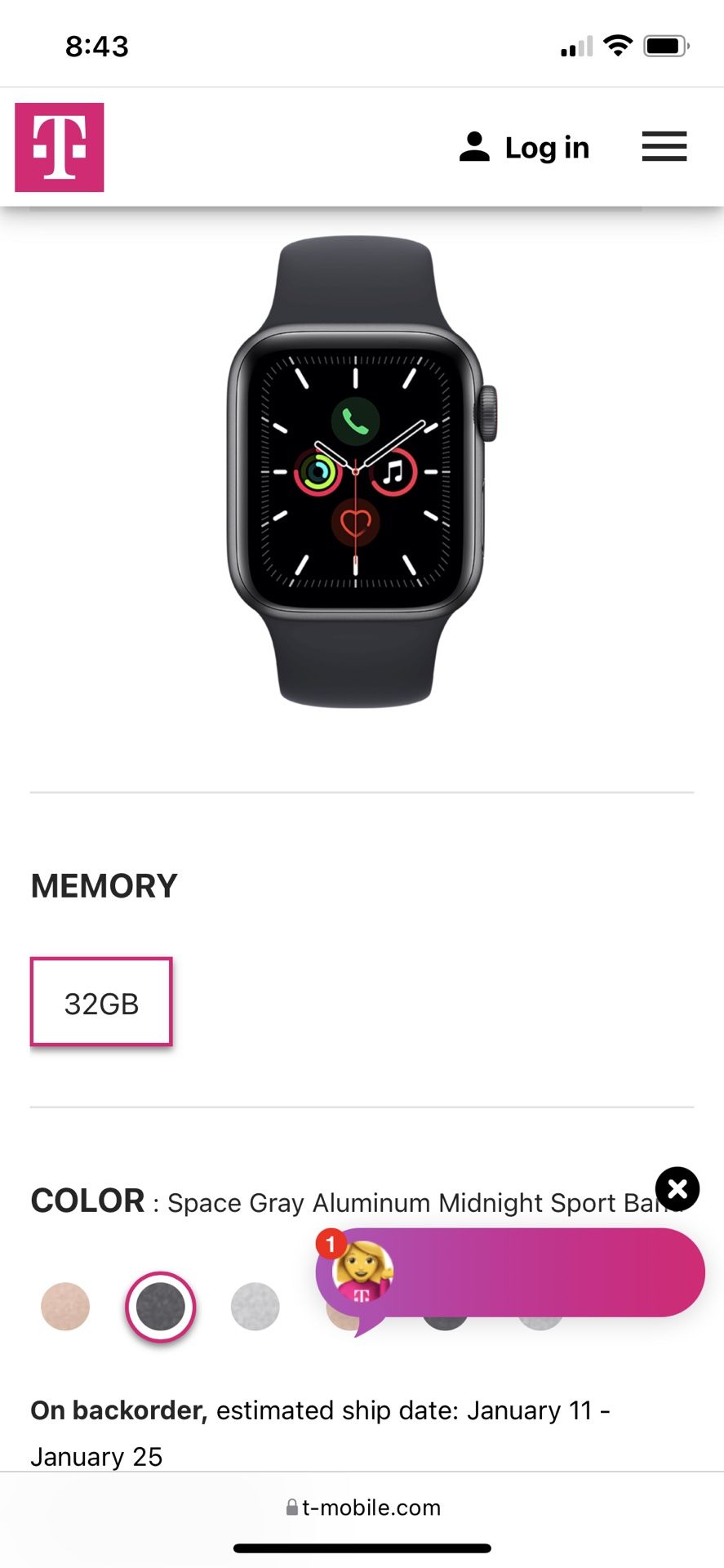724x1568 pixels.
Task: Tap the cellular signal bars icon
Action: [575, 47]
